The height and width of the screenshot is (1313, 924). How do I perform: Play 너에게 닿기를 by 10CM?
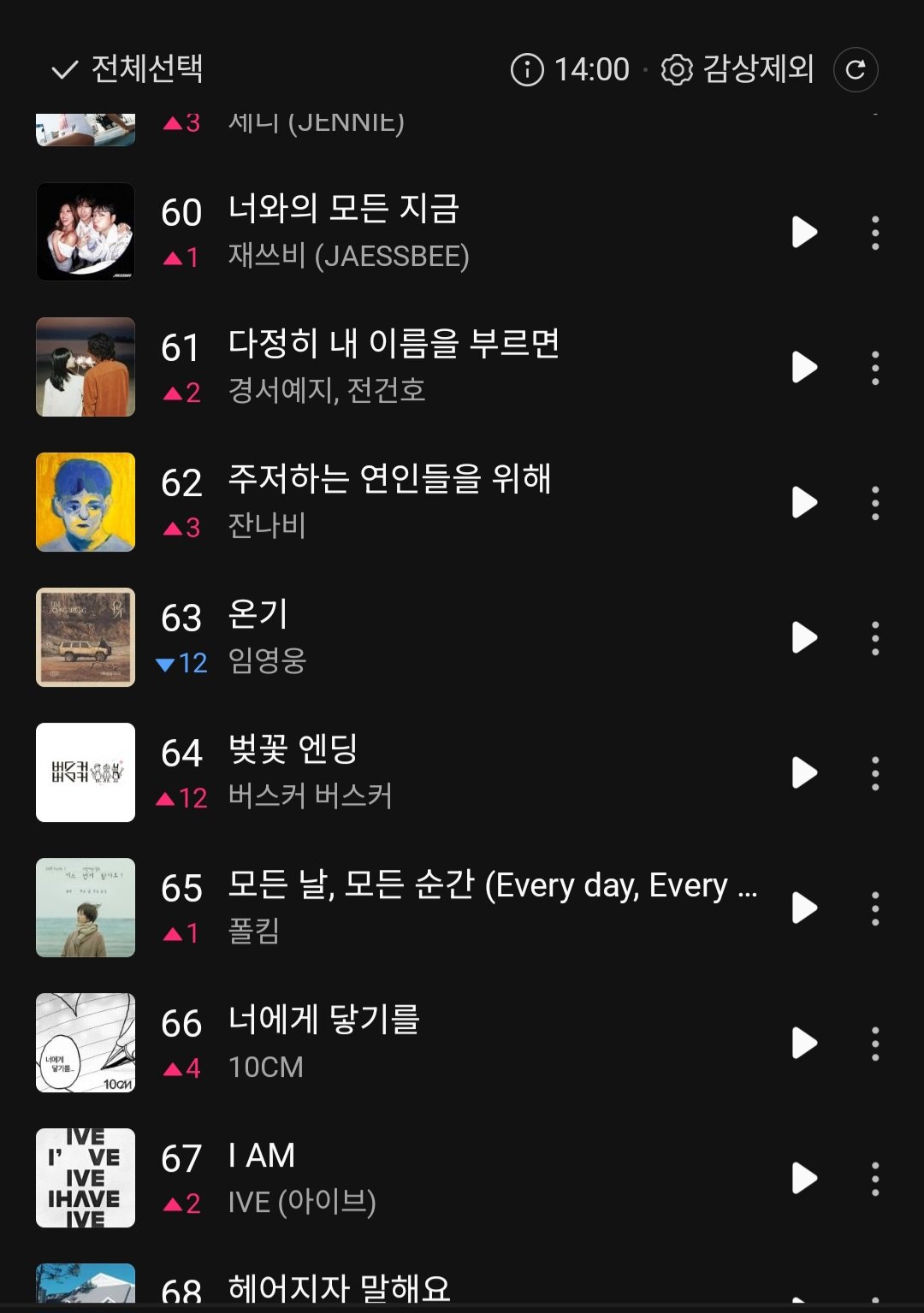tap(804, 1043)
